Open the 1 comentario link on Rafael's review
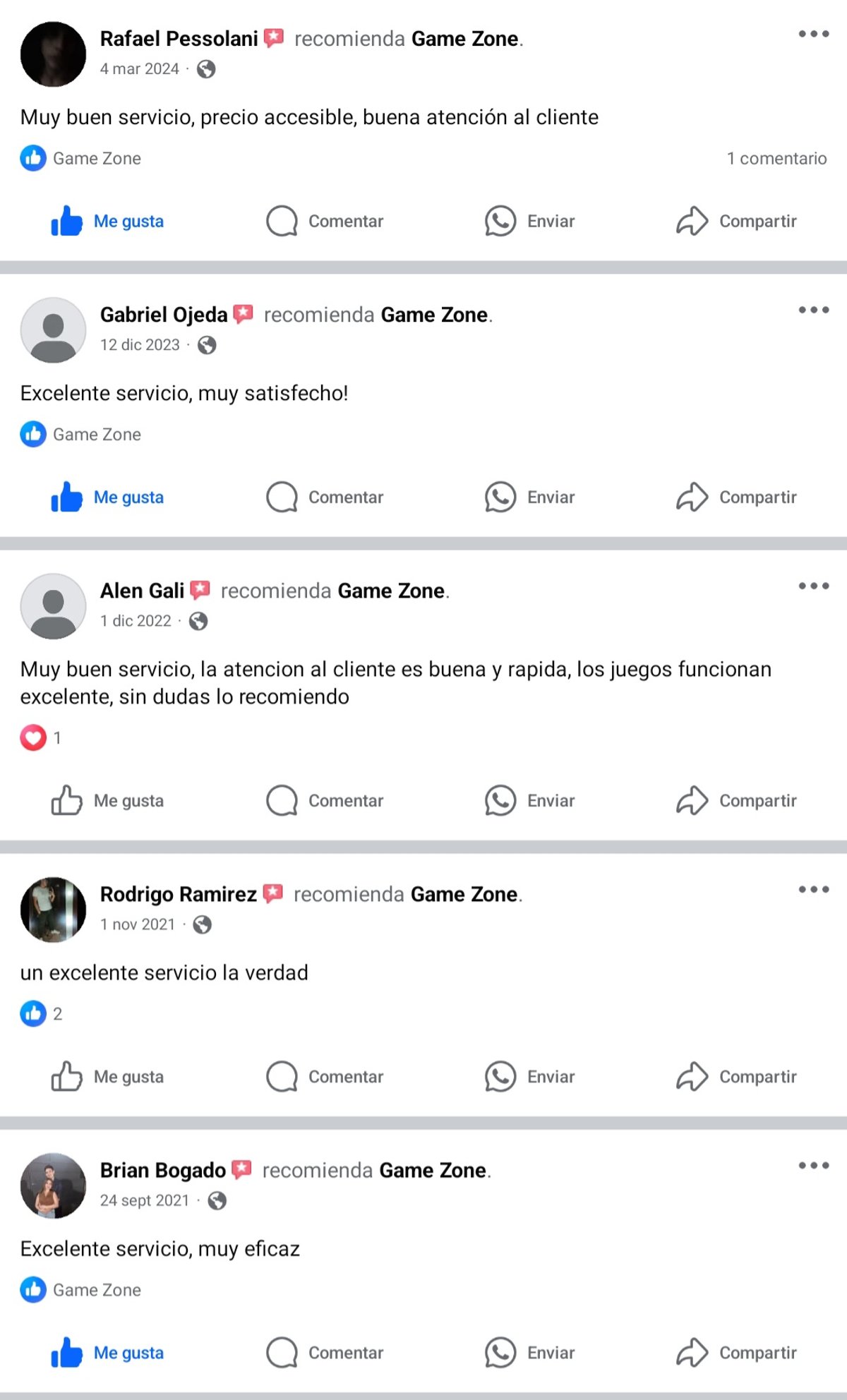The width and height of the screenshot is (847, 1400). click(776, 158)
